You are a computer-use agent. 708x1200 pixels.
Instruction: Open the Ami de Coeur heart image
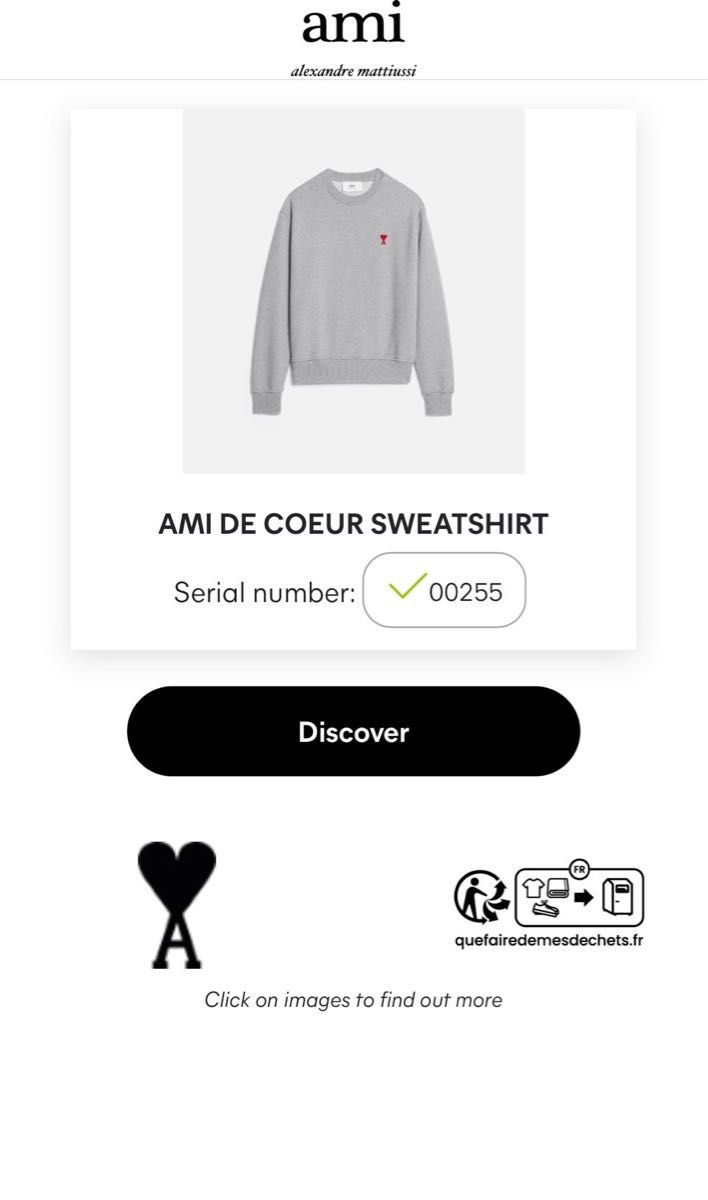click(176, 903)
